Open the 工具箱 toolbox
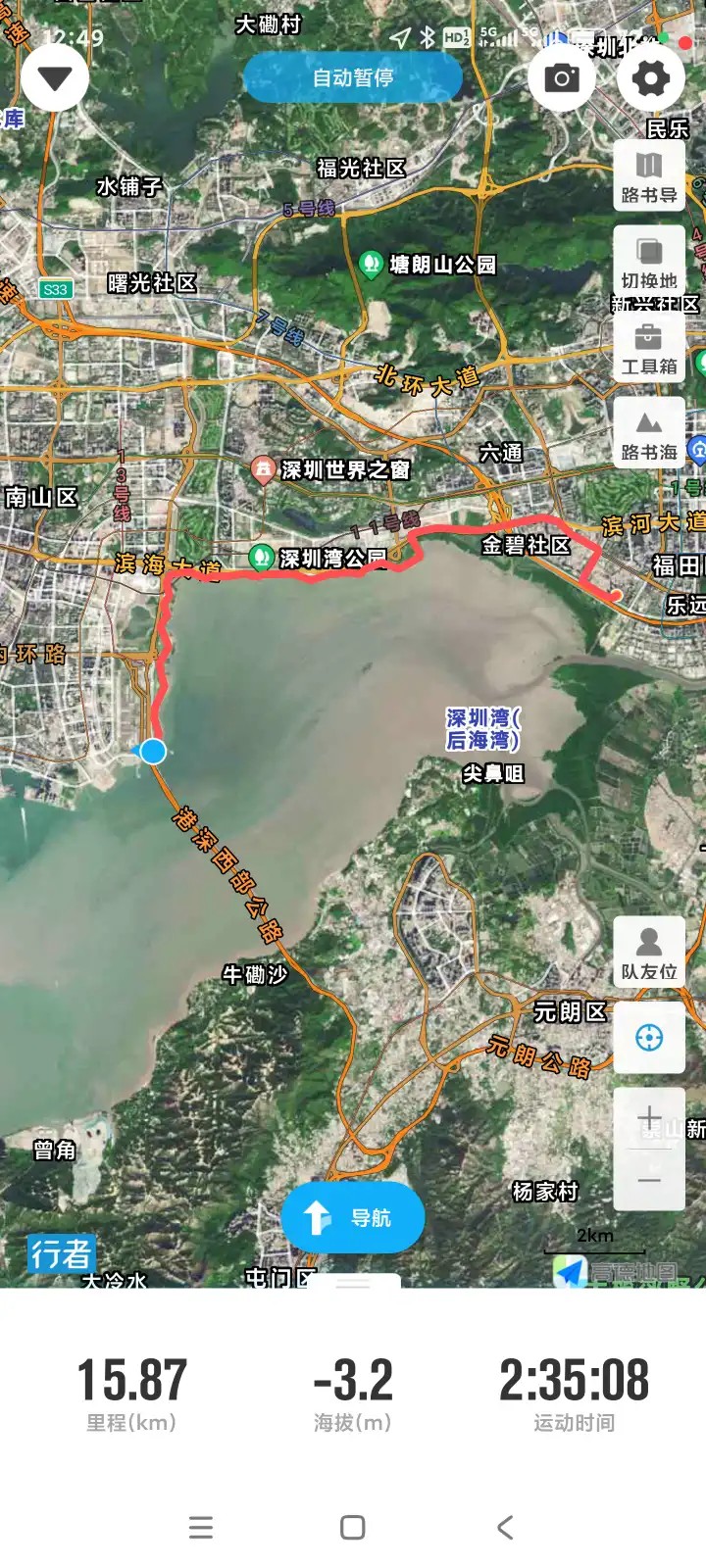Screen dimensions: 706x1568 coord(649,348)
